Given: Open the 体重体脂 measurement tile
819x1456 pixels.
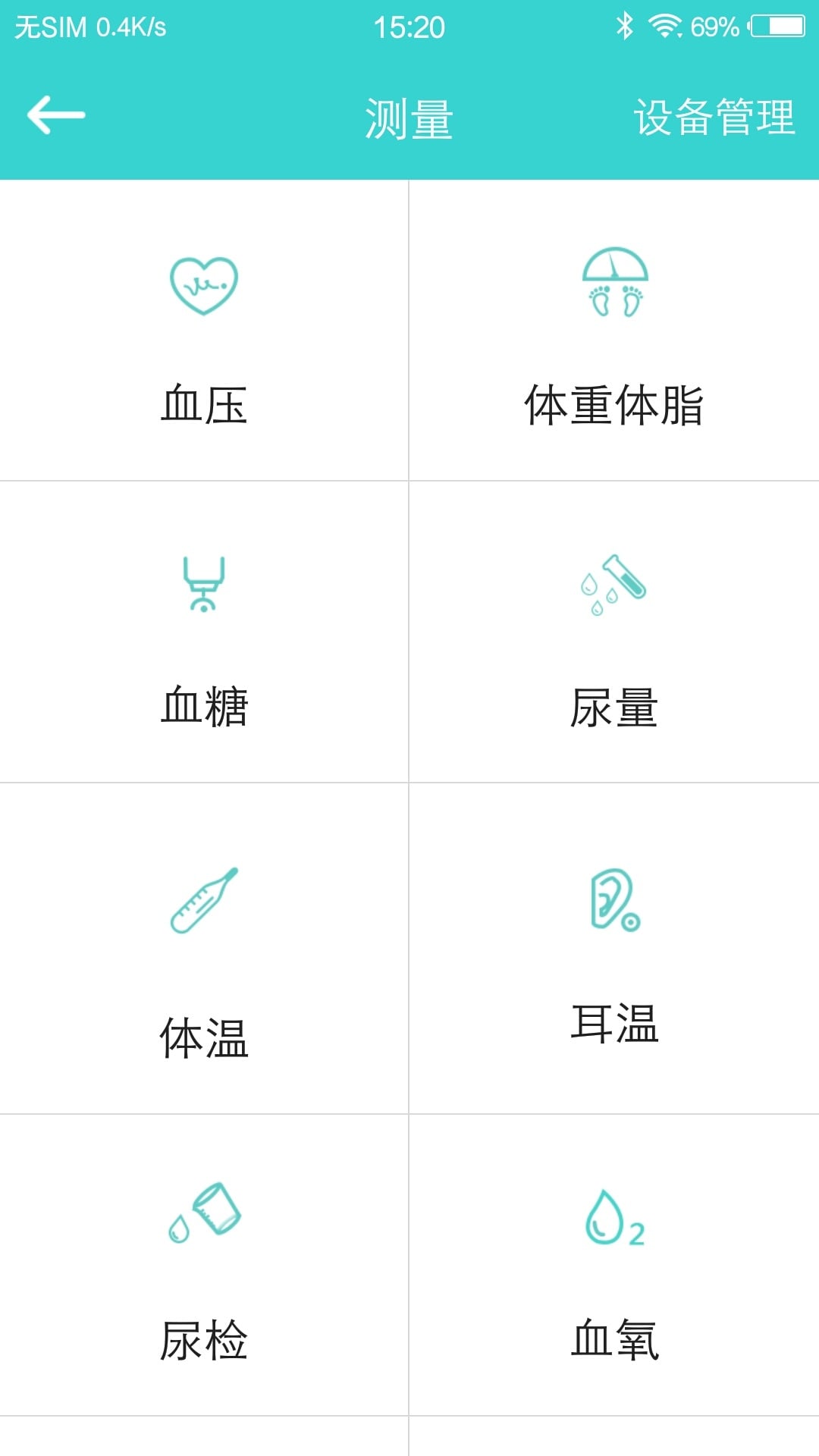Looking at the screenshot, I should tap(614, 330).
